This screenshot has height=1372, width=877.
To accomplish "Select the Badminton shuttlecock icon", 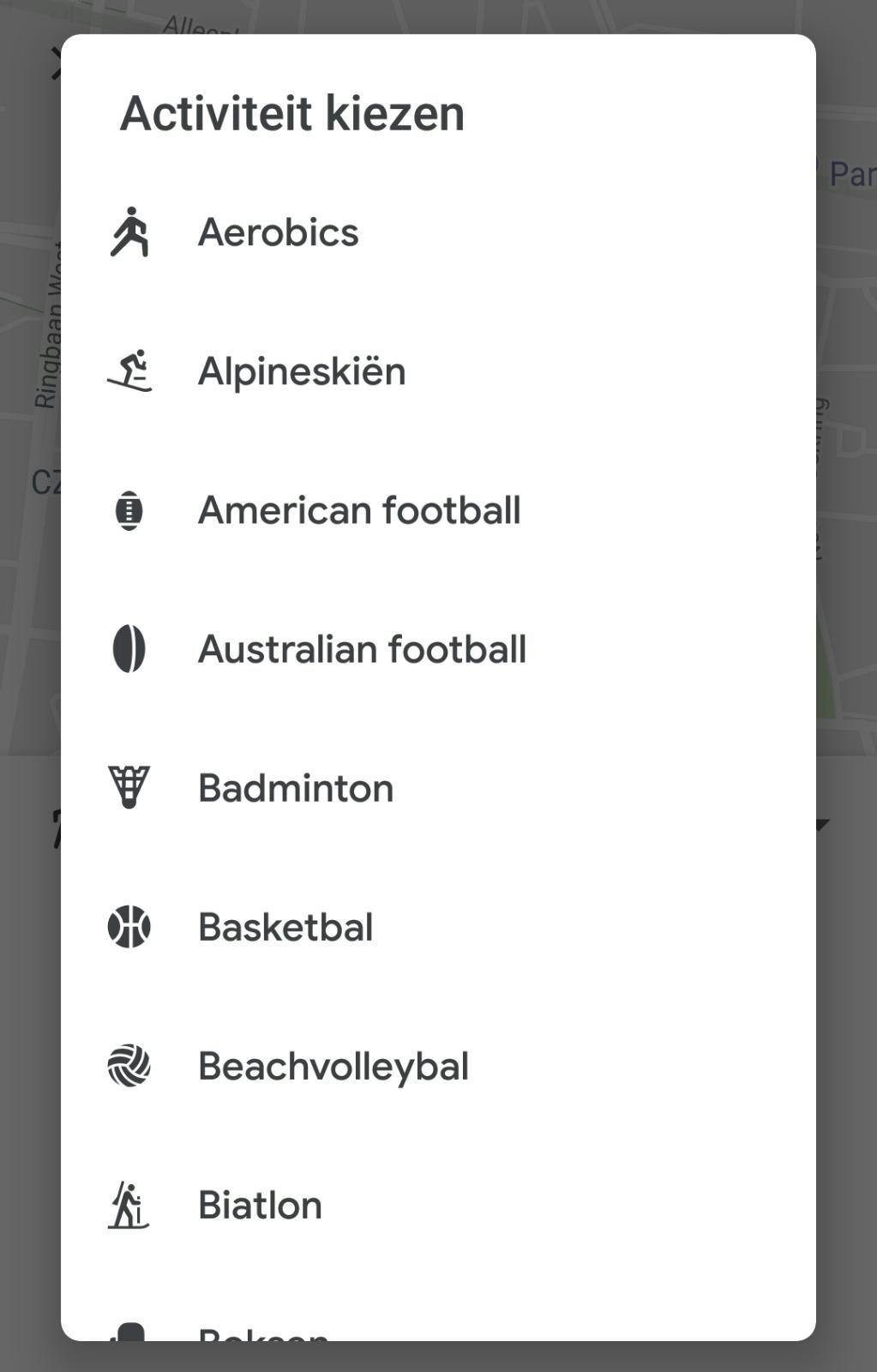I will (129, 787).
